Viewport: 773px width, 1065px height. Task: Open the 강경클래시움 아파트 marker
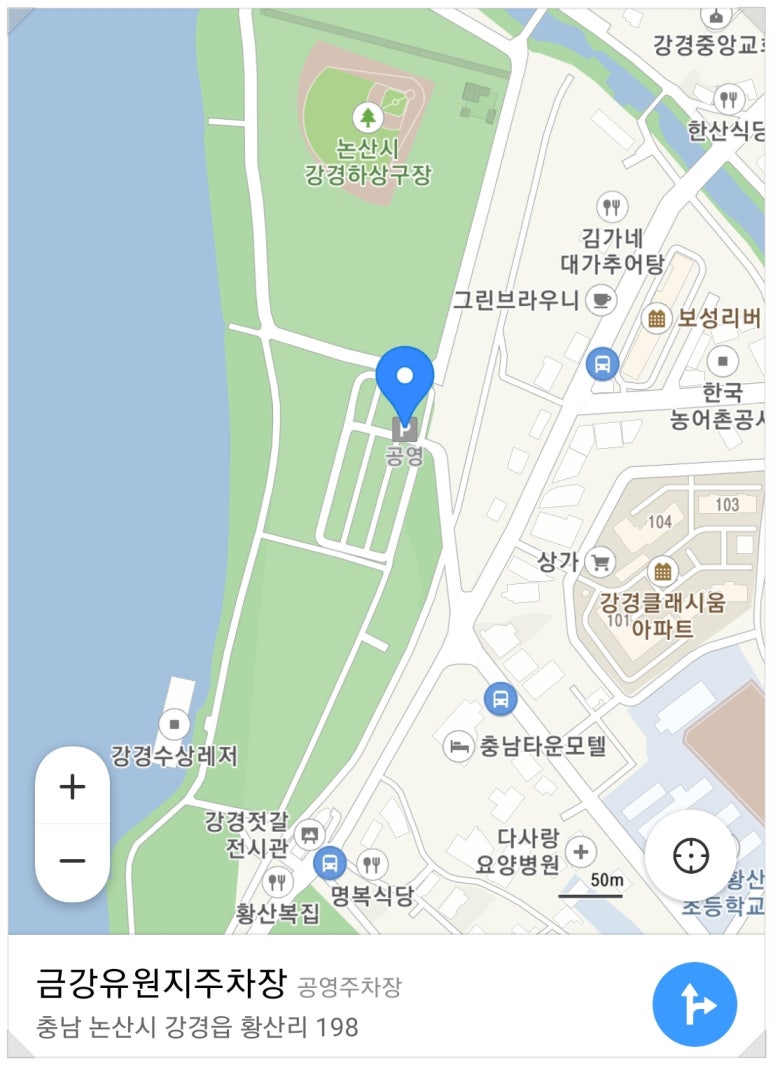tap(661, 572)
